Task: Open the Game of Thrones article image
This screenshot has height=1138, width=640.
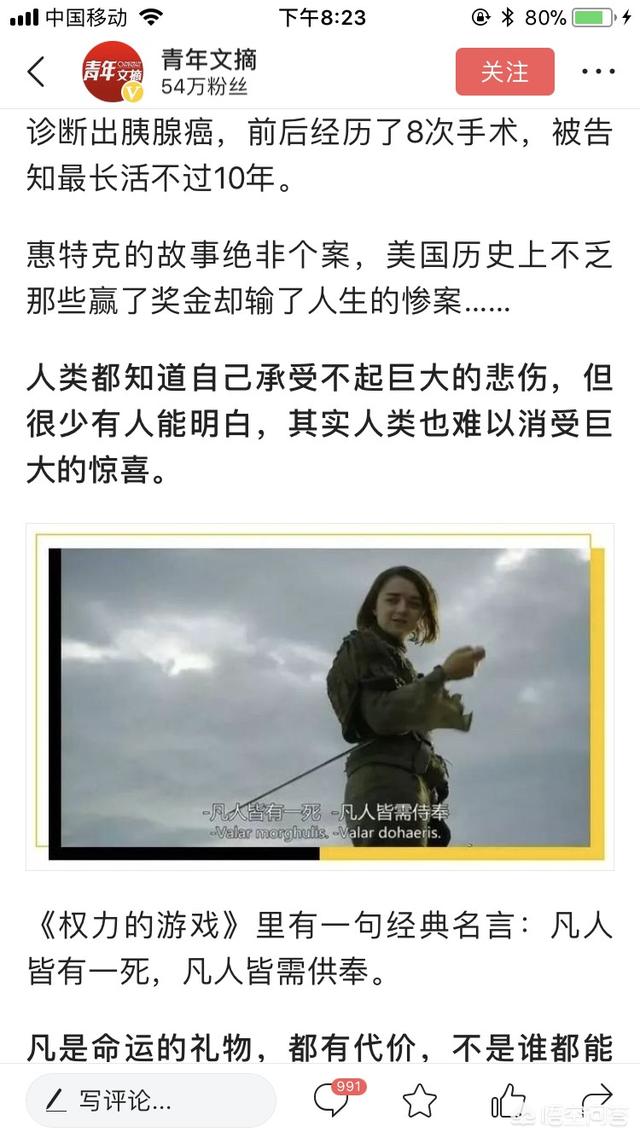Action: (320, 696)
